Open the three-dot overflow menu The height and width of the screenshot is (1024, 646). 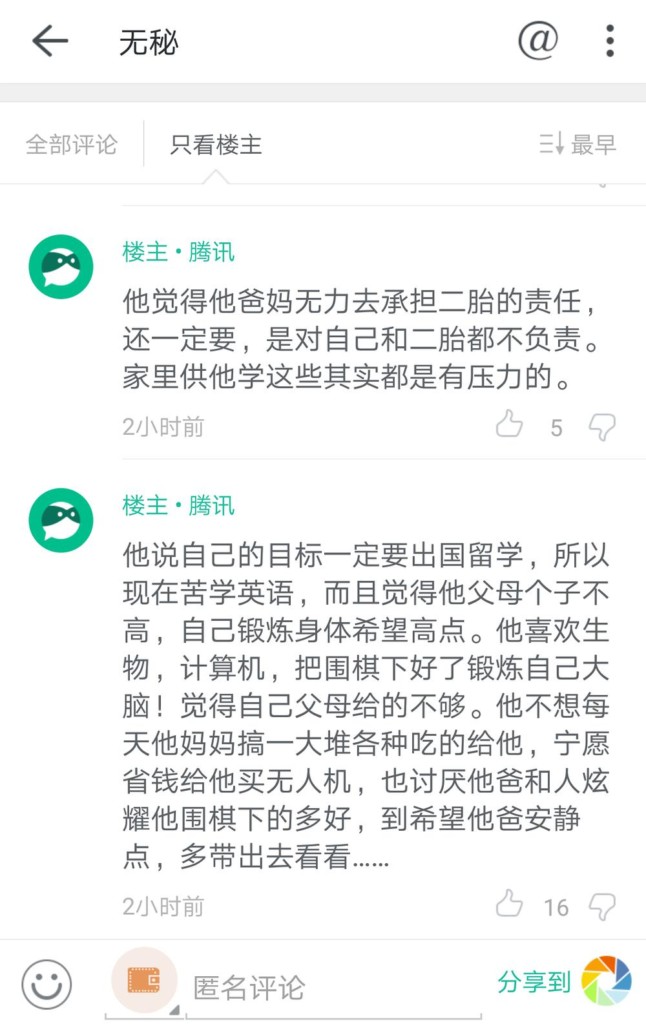pyautogui.click(x=609, y=41)
